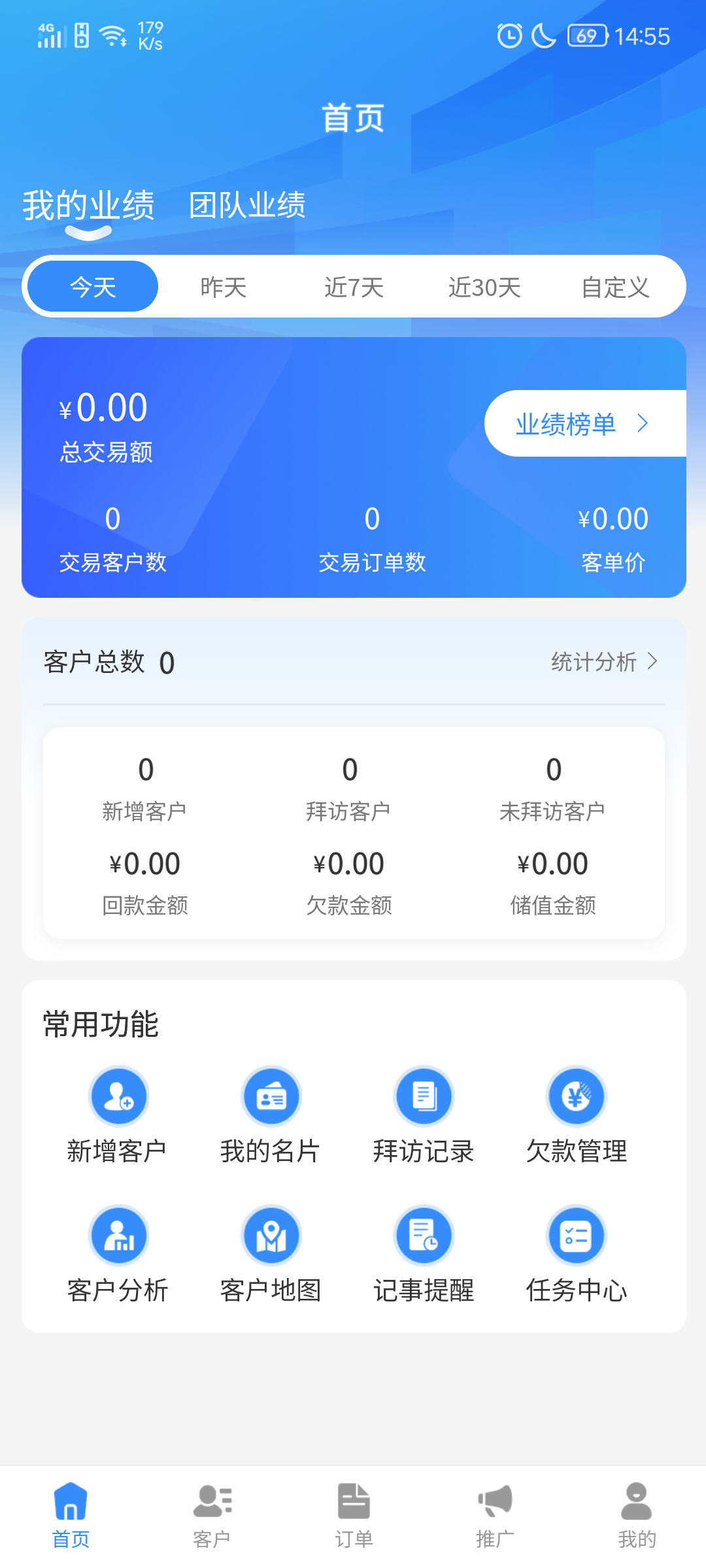Open 统计分析 statistics link
This screenshot has width=706, height=1568.
tap(605, 662)
